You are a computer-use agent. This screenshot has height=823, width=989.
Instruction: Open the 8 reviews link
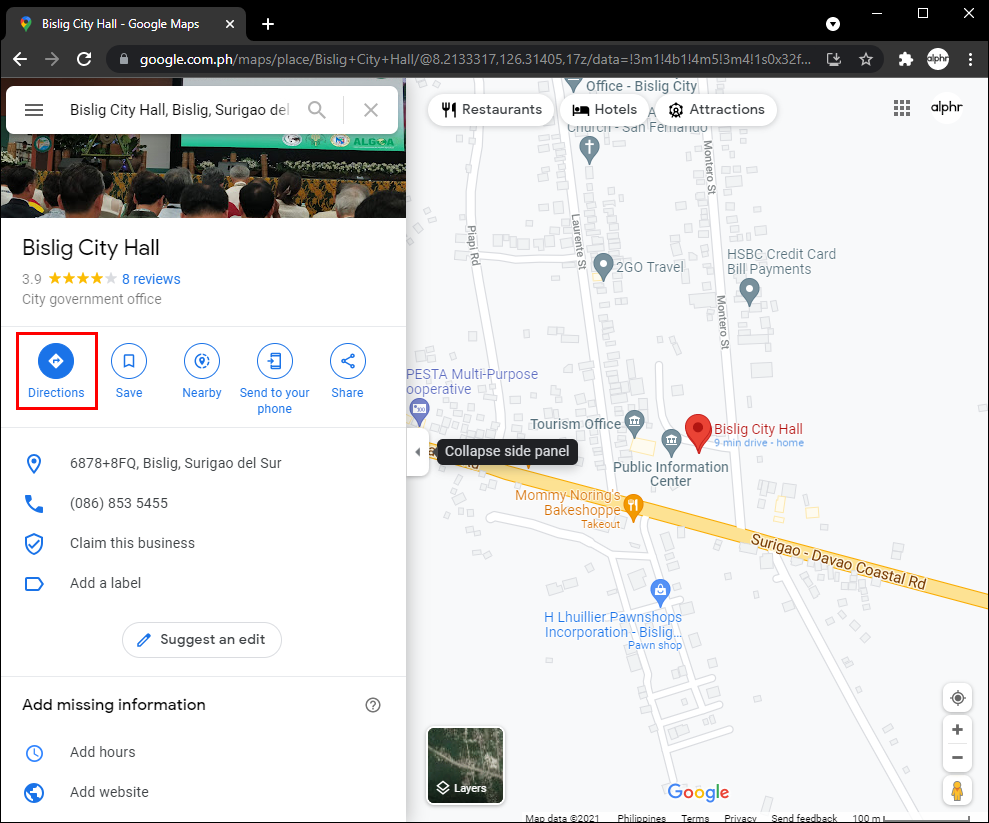(x=151, y=279)
